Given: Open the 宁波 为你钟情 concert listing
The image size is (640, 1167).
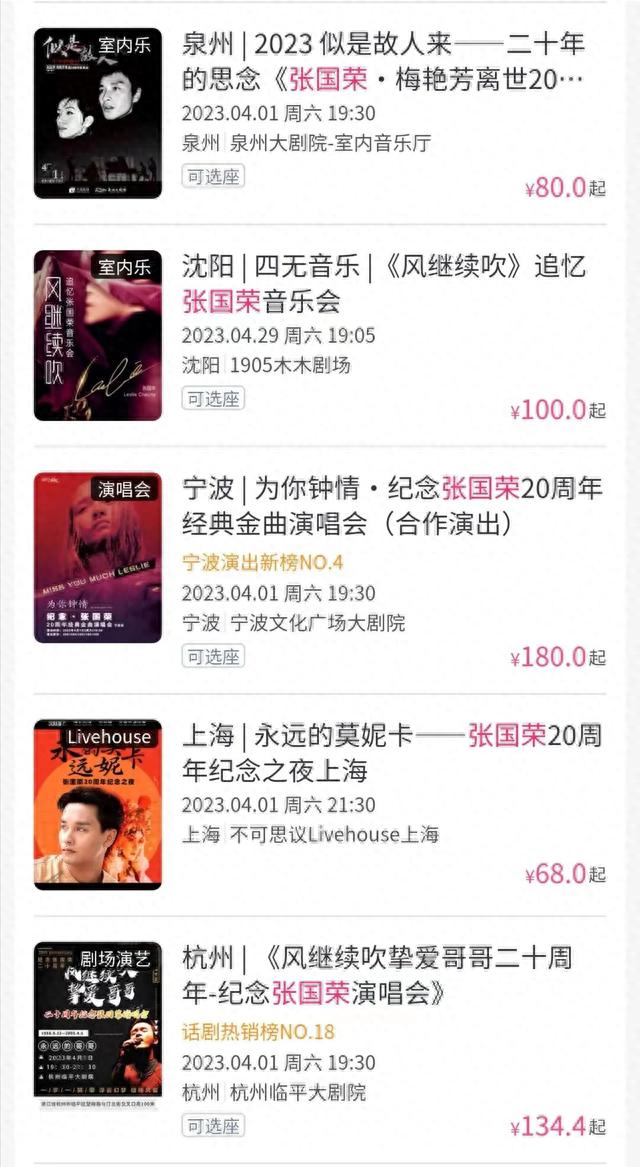Looking at the screenshot, I should point(320,571).
